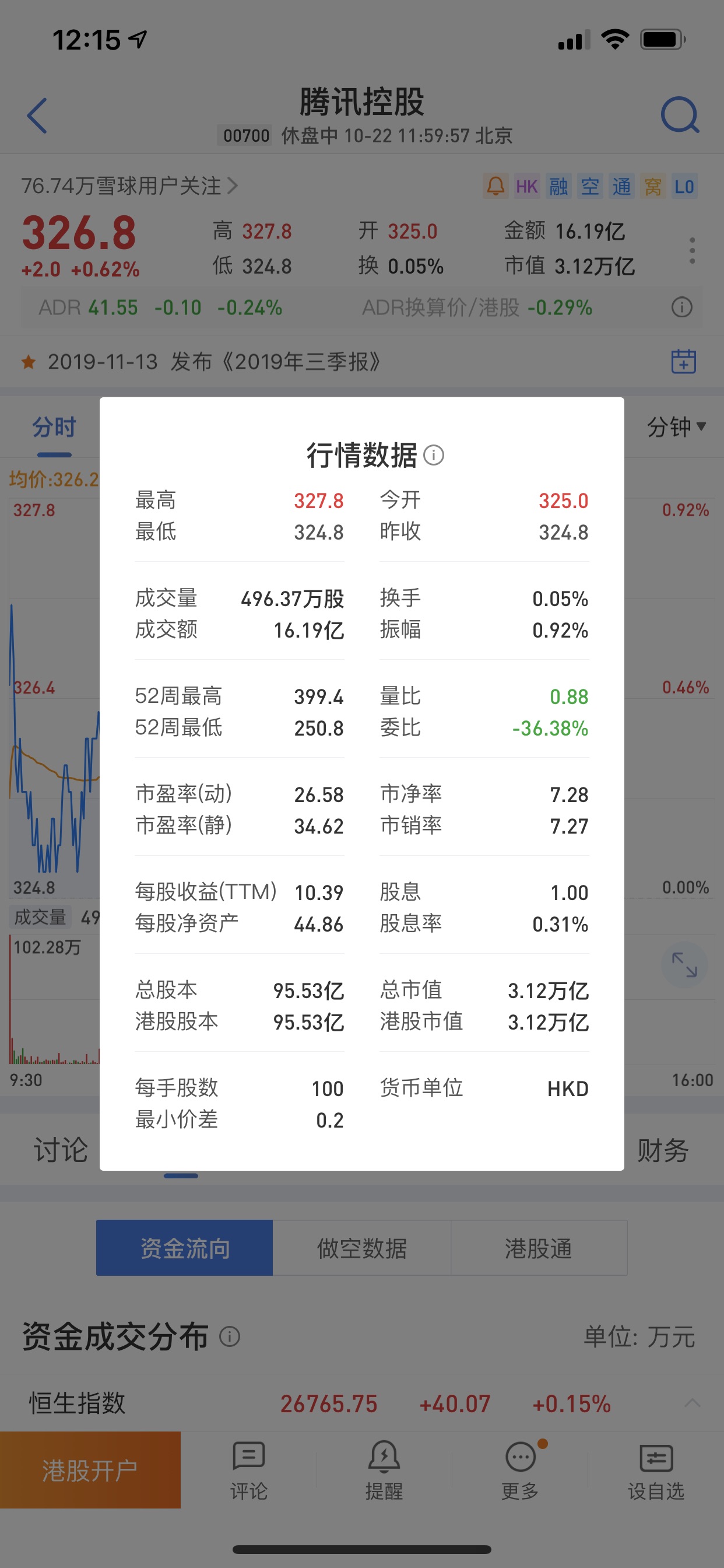Open 评论 in the bottom bar
Screen dimensions: 724x1568
pos(249,1471)
